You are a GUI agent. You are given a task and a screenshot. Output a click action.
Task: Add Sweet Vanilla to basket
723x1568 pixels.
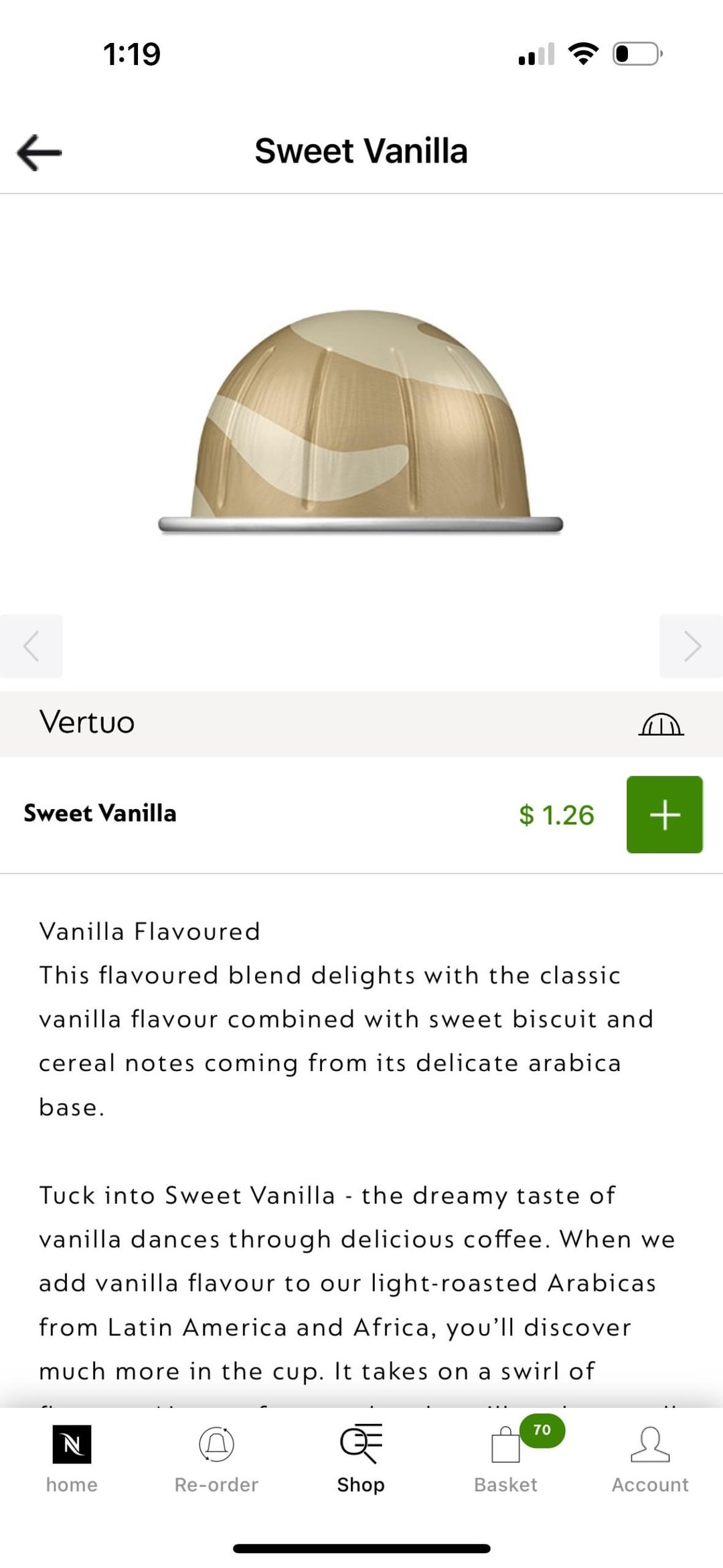664,814
